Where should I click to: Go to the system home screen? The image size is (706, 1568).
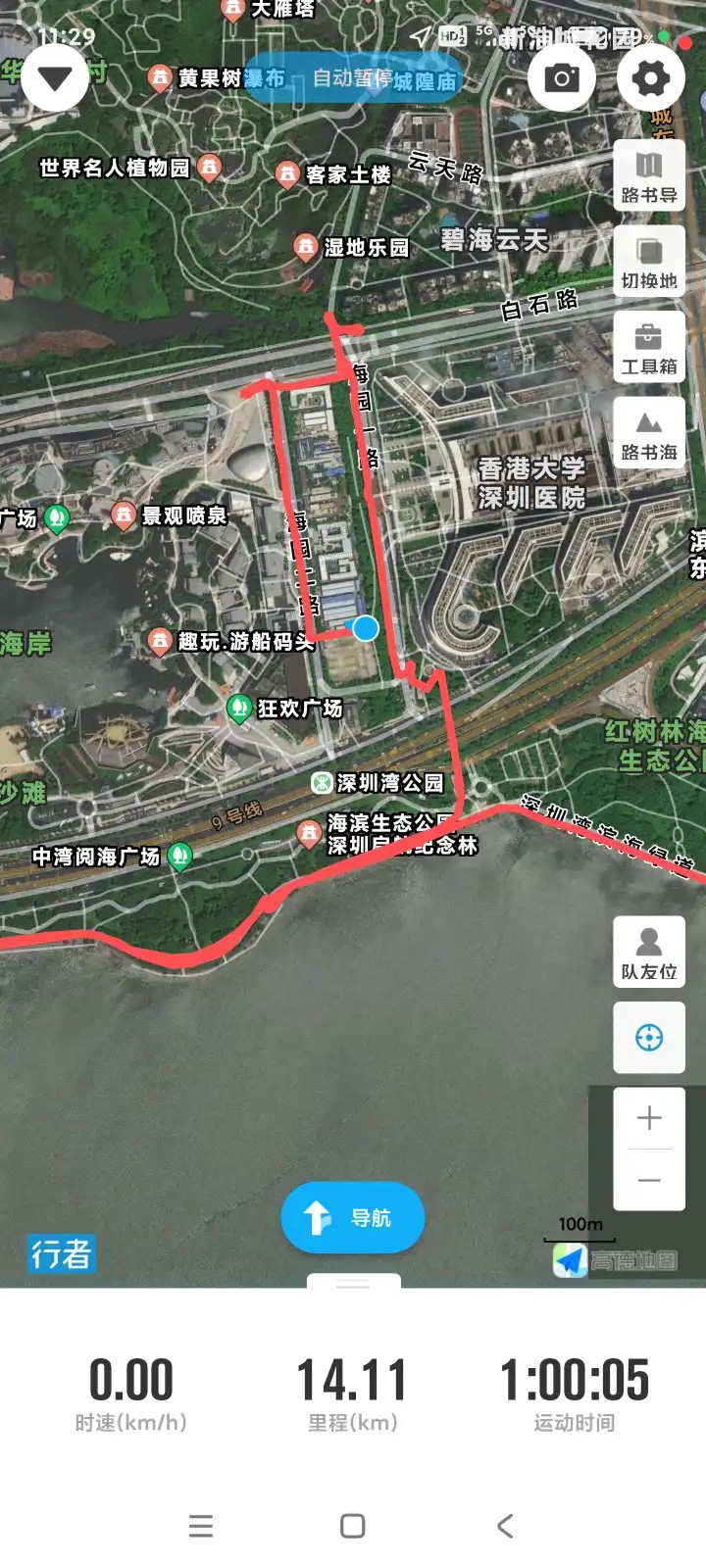[x=353, y=1526]
